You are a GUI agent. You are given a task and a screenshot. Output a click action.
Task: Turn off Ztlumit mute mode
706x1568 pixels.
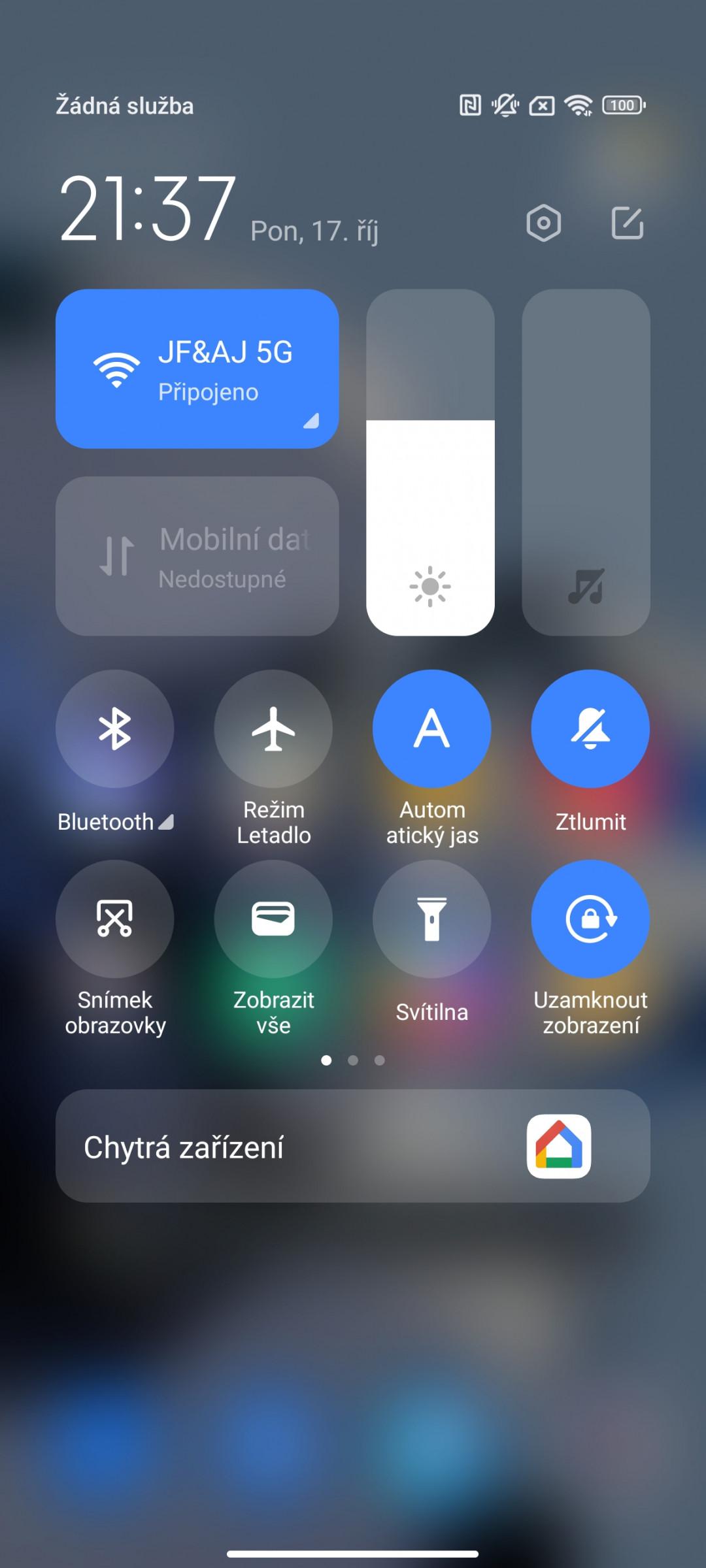click(x=590, y=728)
